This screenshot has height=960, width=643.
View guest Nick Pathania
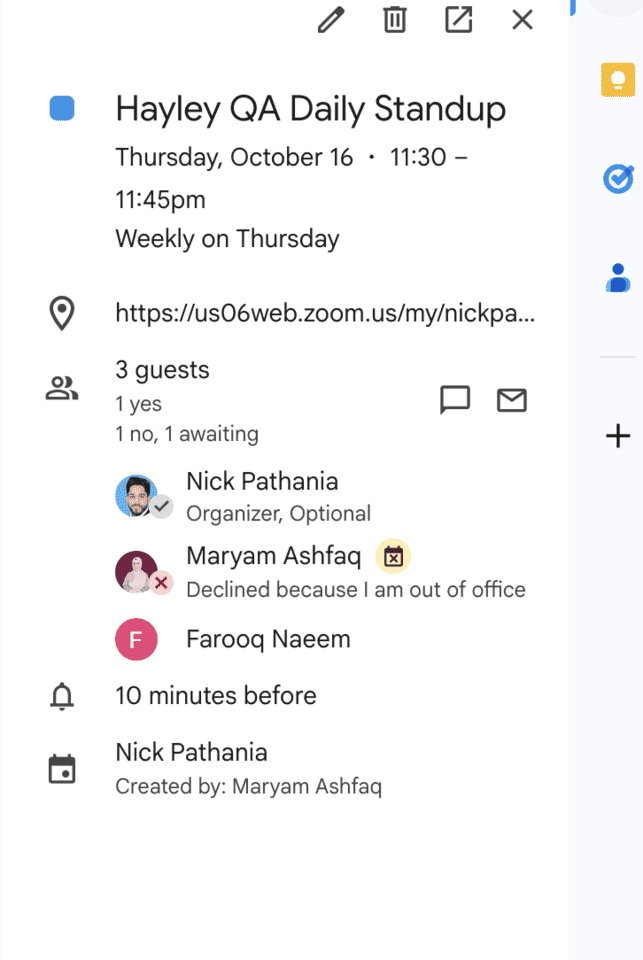tap(262, 481)
